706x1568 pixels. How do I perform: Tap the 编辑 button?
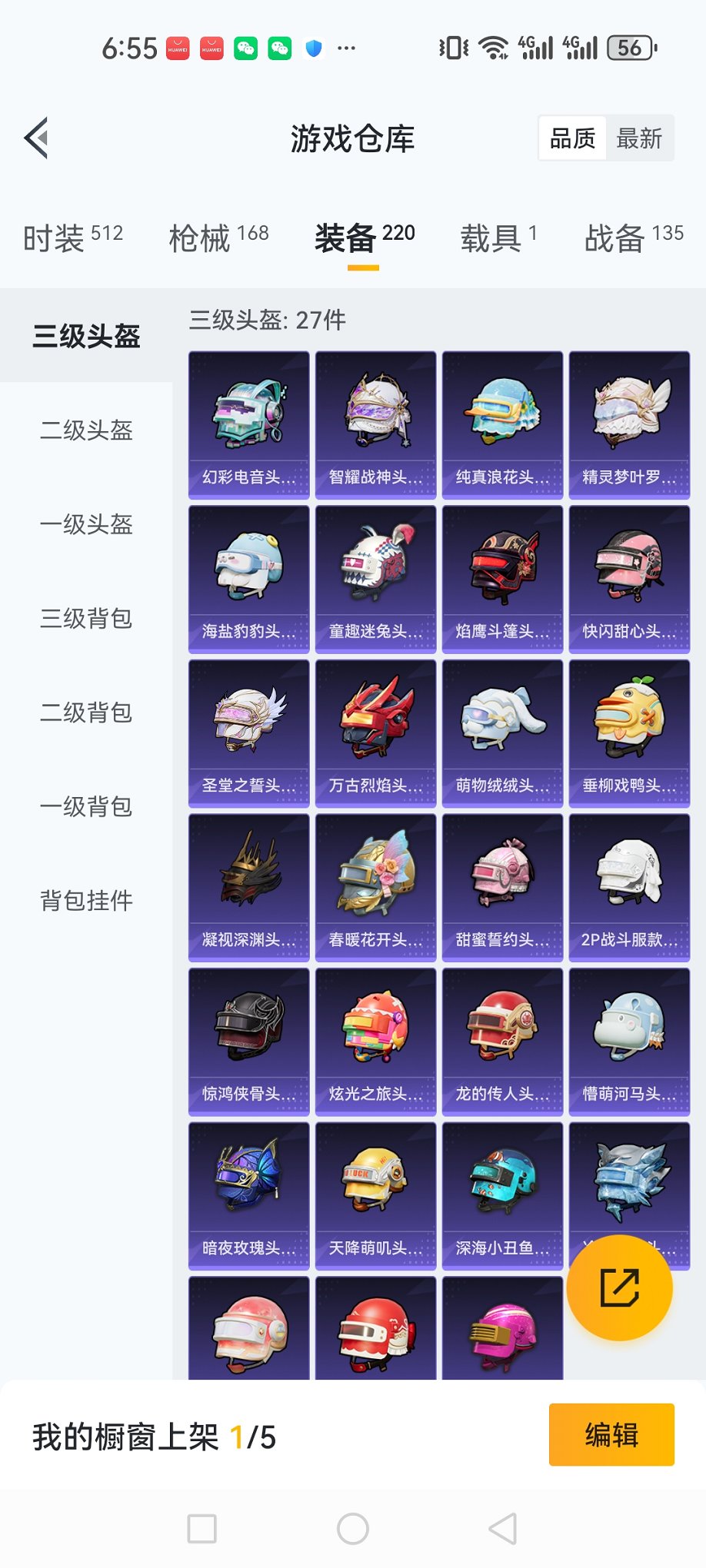(x=611, y=1435)
